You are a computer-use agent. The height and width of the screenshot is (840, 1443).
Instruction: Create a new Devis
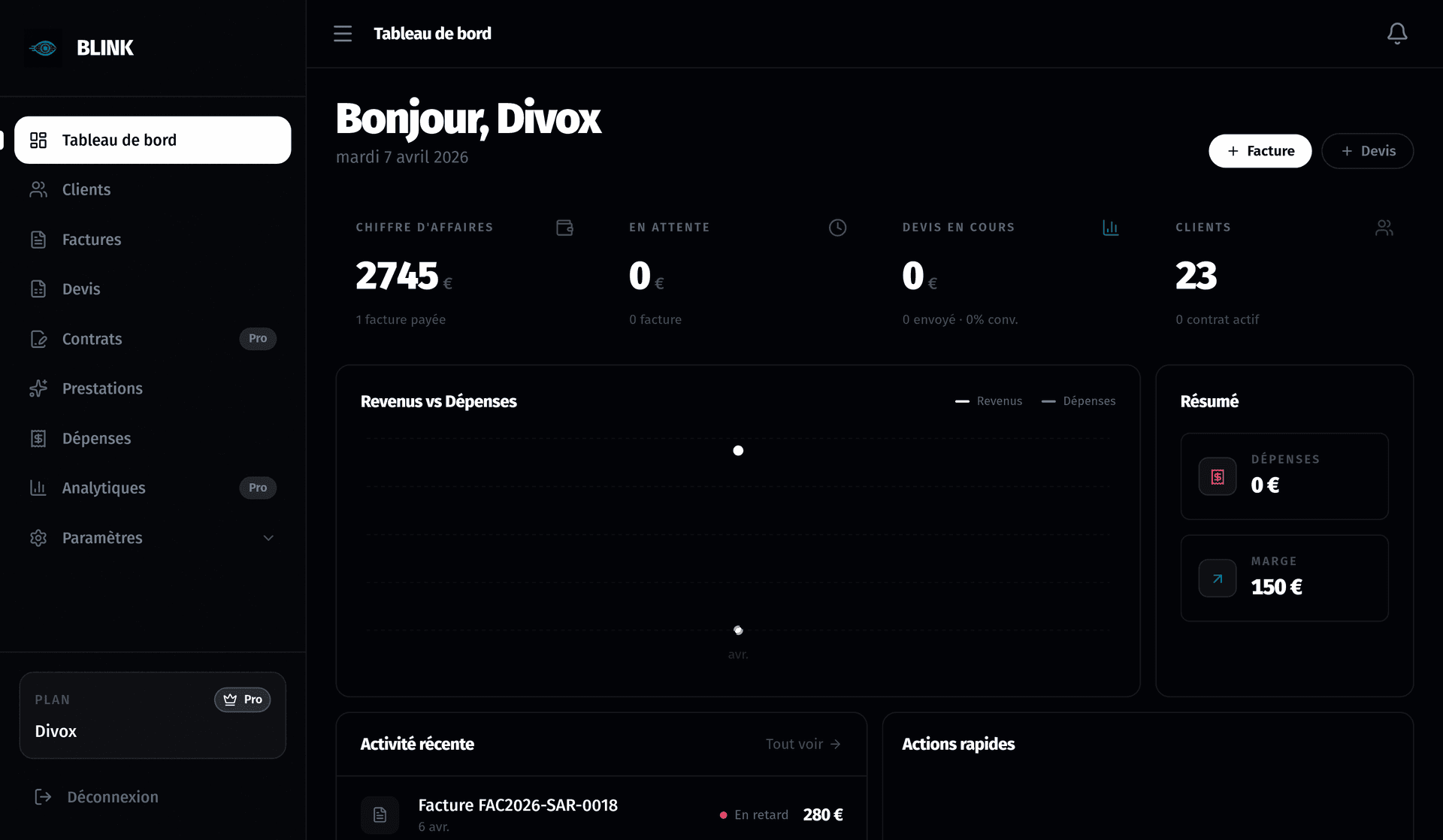click(x=1367, y=151)
